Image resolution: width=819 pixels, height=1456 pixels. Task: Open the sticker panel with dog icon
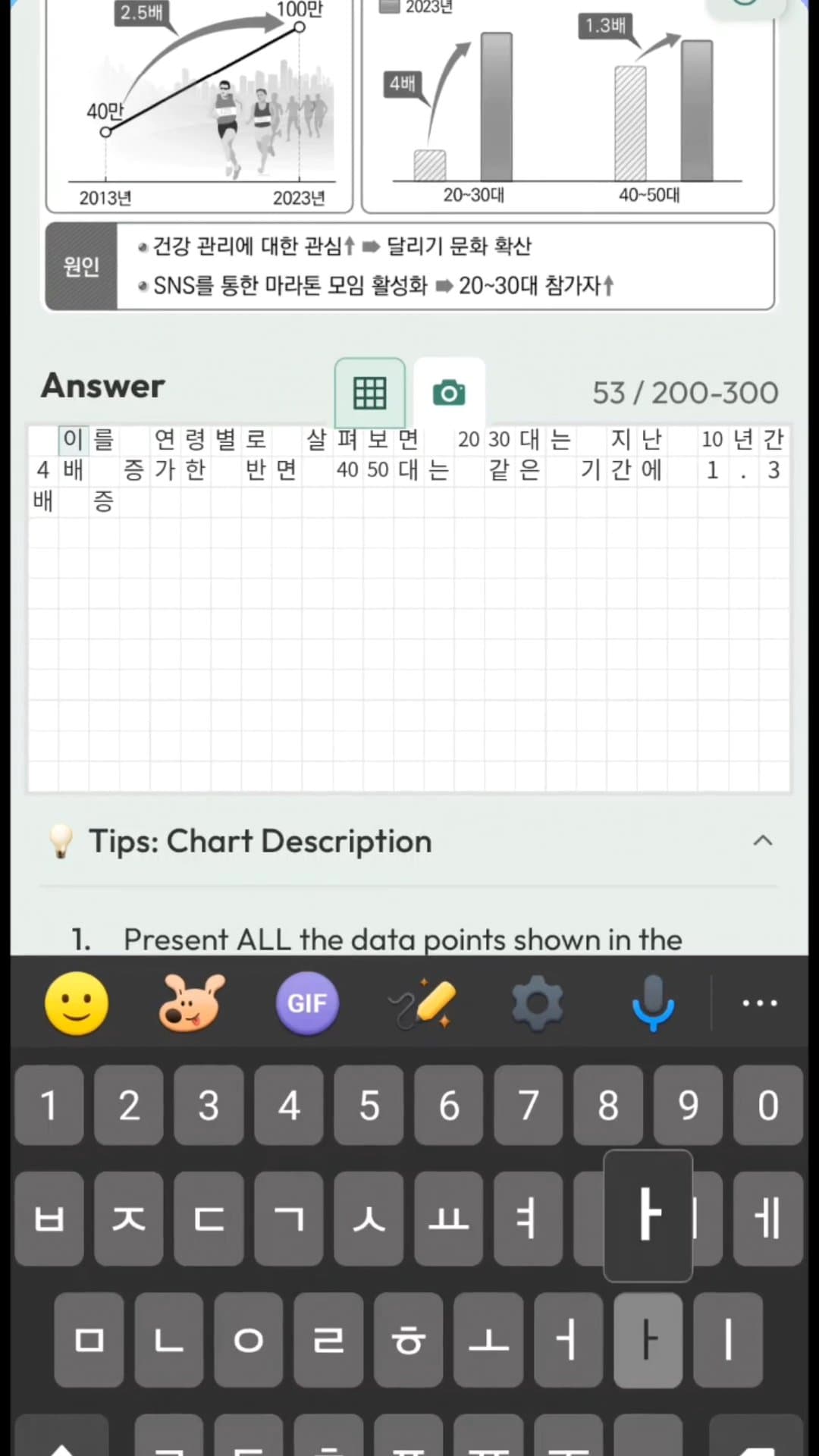[x=191, y=1003]
